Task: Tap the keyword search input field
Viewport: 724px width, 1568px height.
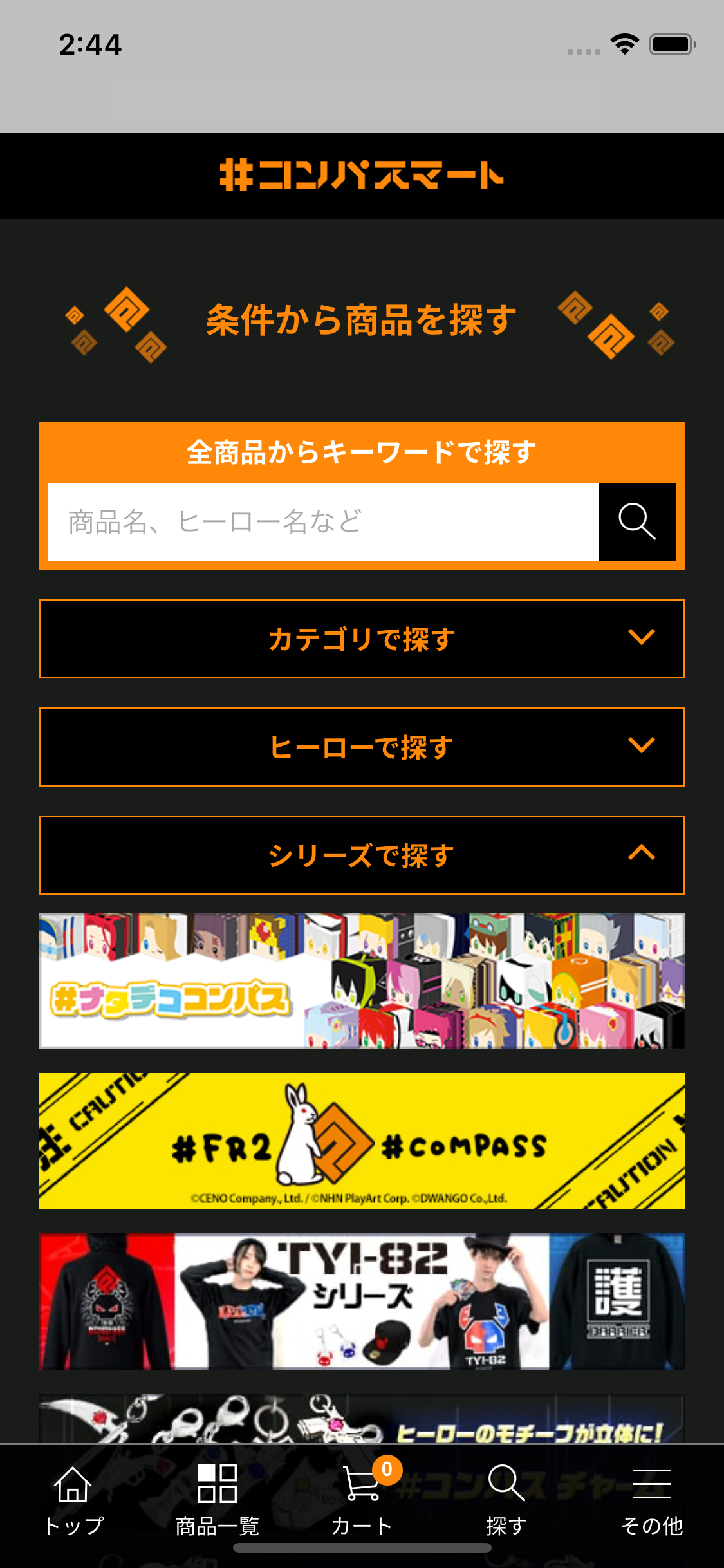Action: 323,522
